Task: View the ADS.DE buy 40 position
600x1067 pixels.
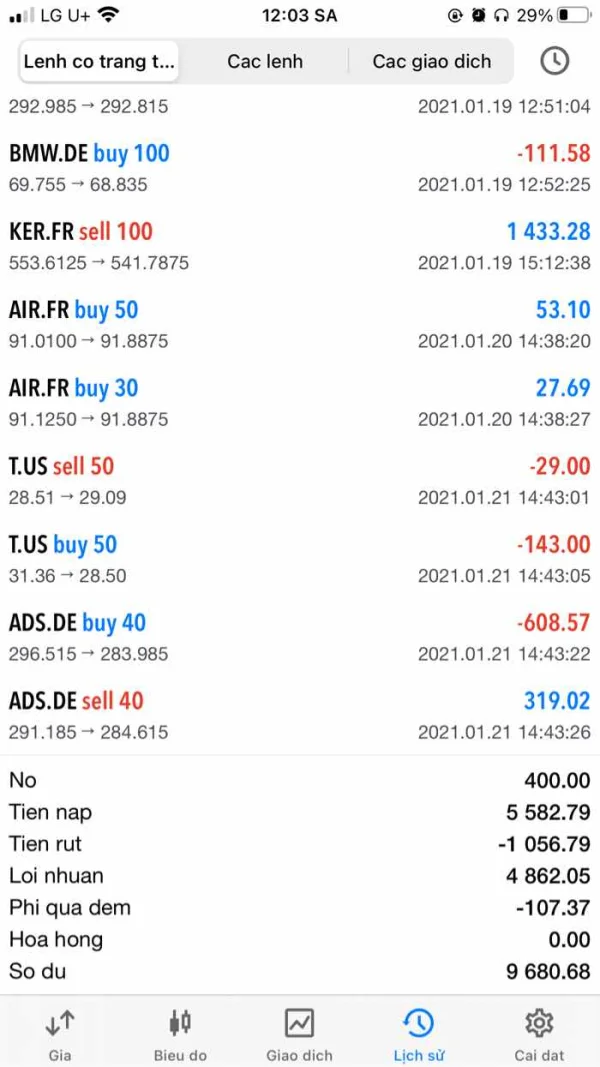Action: (x=300, y=637)
